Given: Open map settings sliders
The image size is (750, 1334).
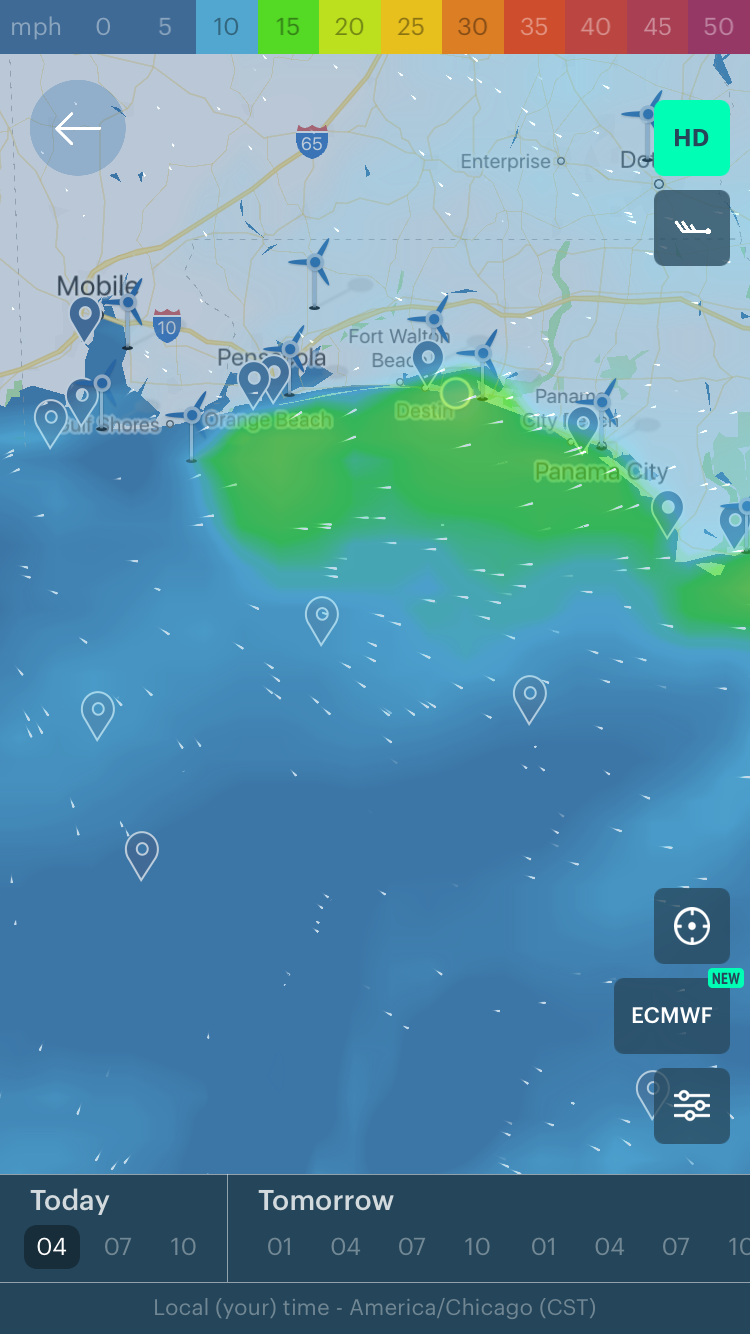Looking at the screenshot, I should click(691, 1106).
